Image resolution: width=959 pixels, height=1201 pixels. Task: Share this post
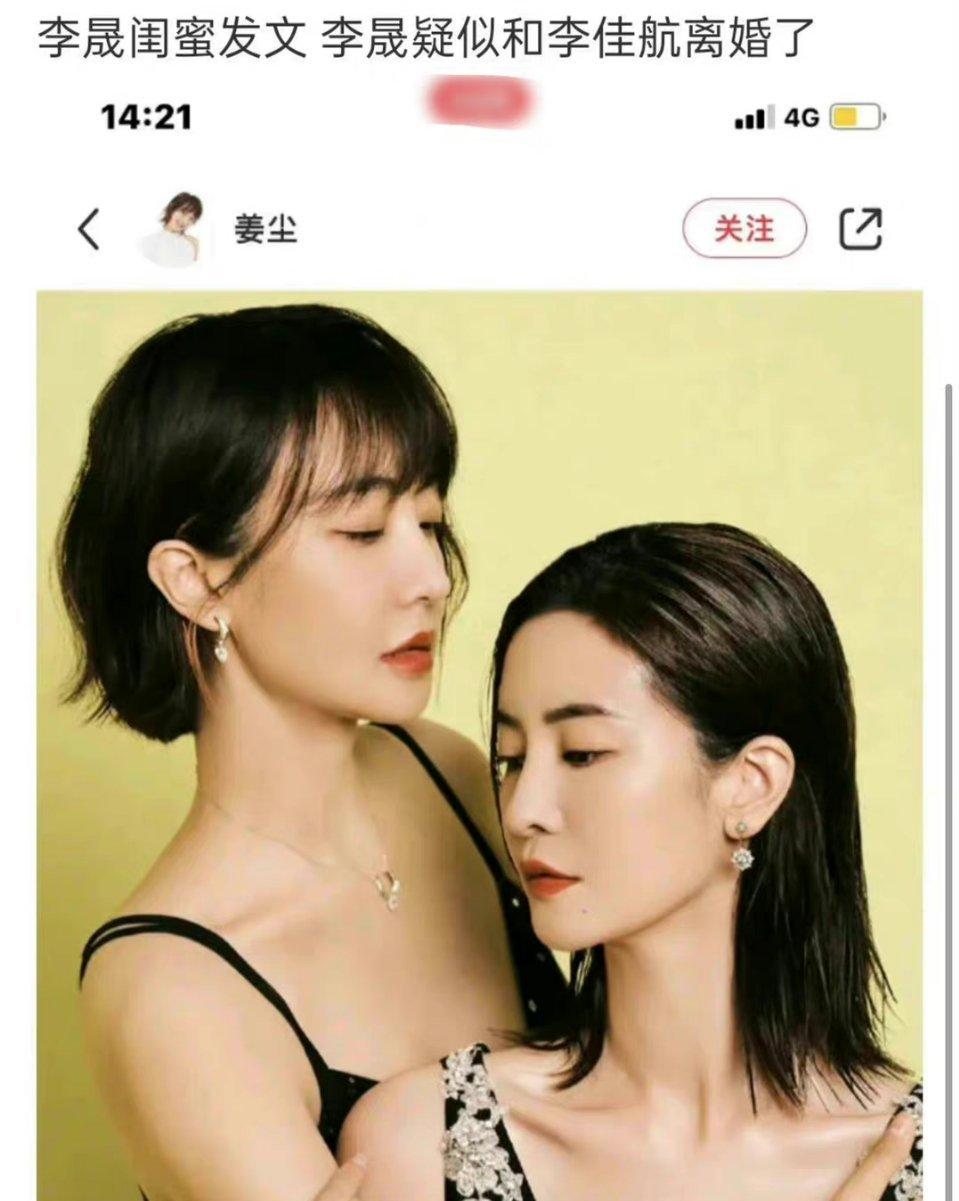(x=860, y=229)
